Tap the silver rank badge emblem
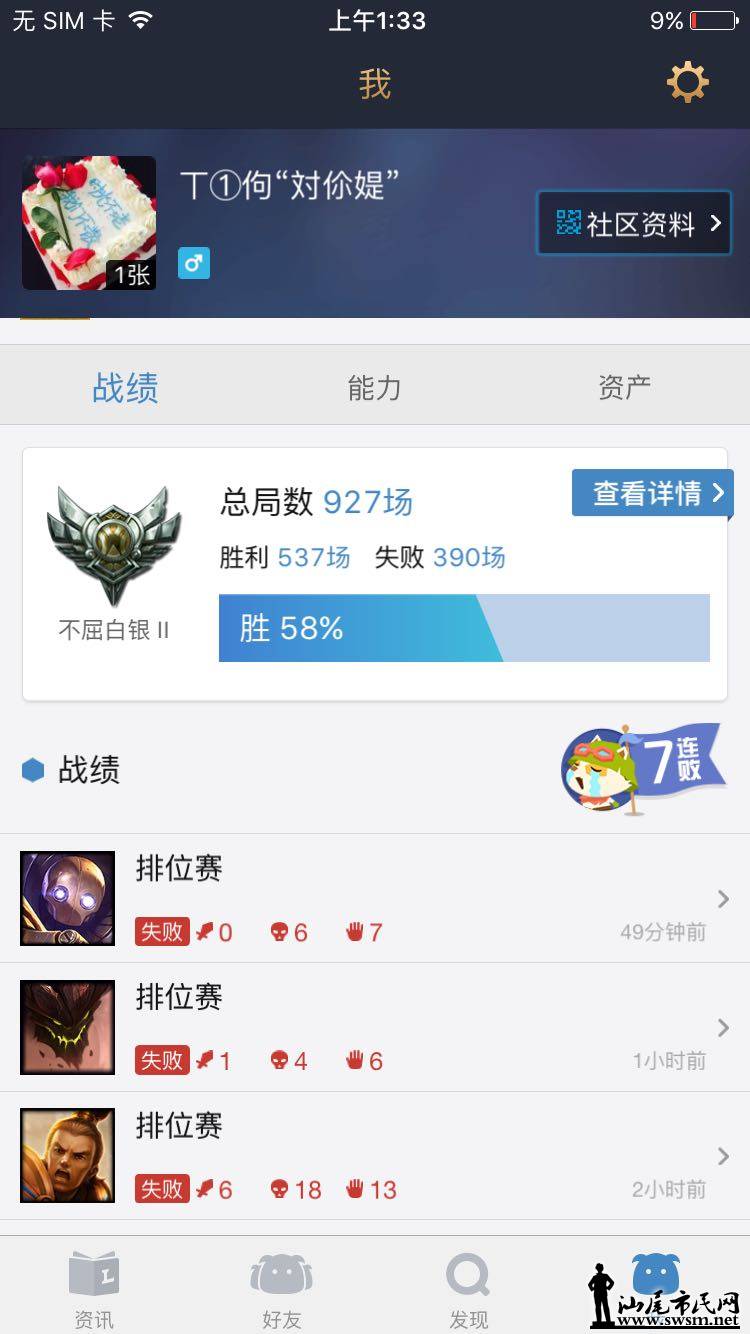750x1334 pixels. pyautogui.click(x=115, y=545)
